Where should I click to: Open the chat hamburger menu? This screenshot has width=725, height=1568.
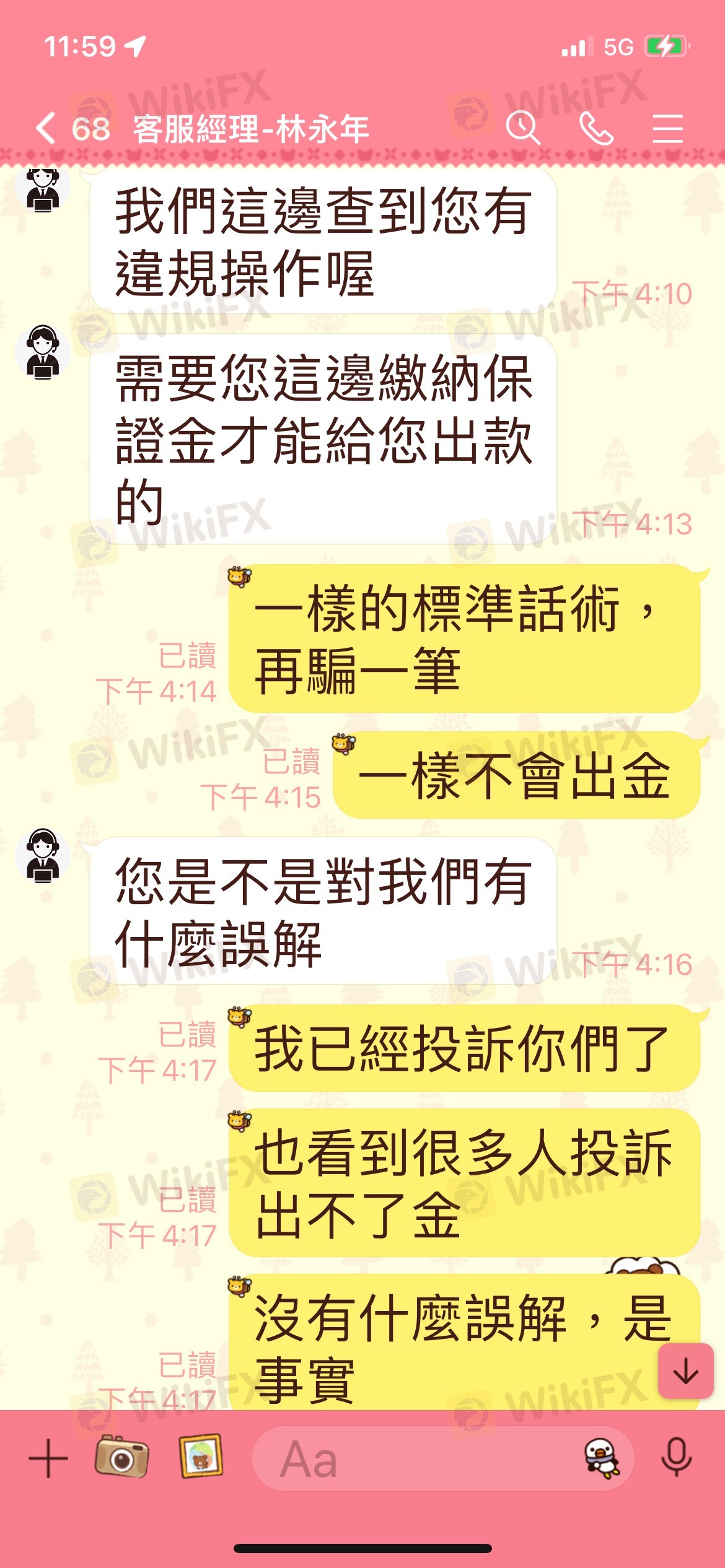(667, 128)
